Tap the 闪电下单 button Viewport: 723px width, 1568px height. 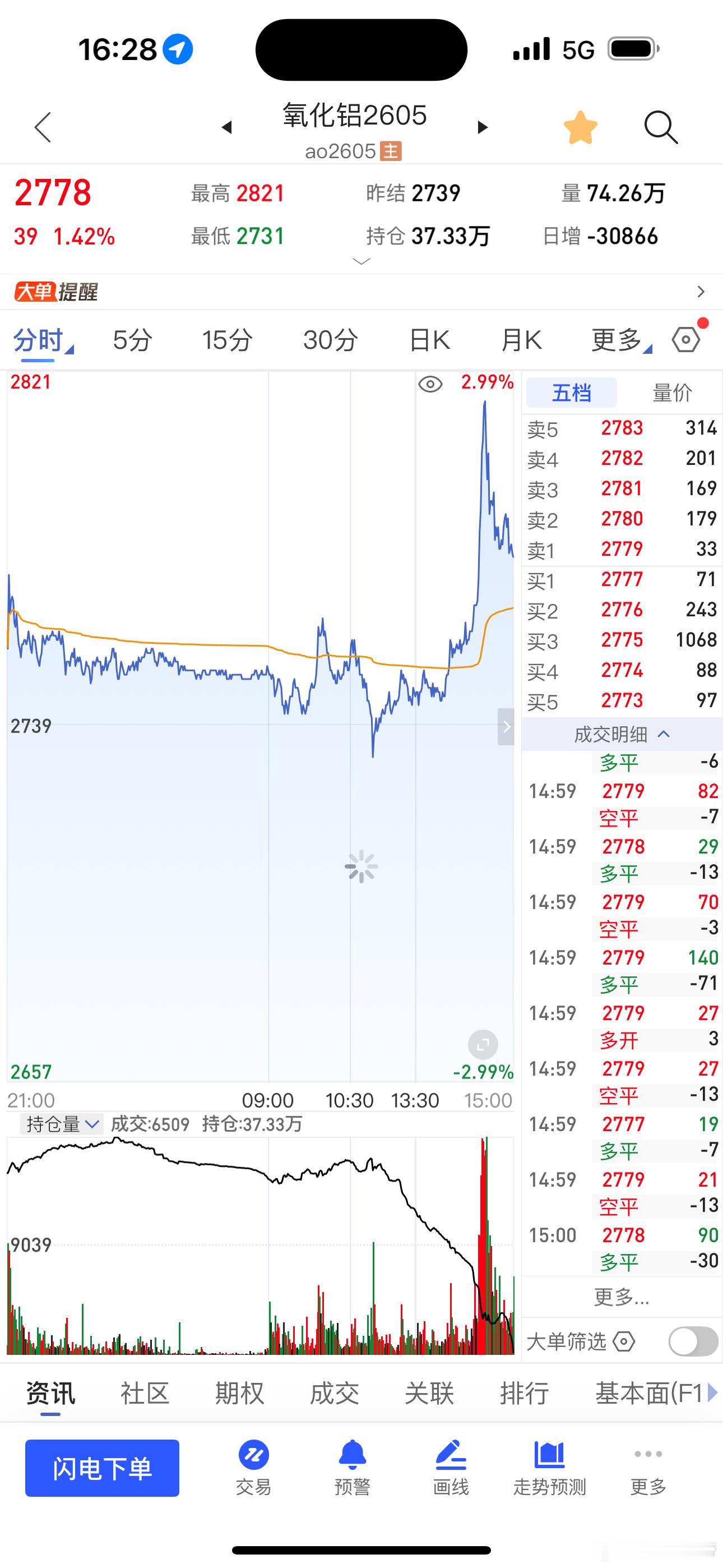102,1468
